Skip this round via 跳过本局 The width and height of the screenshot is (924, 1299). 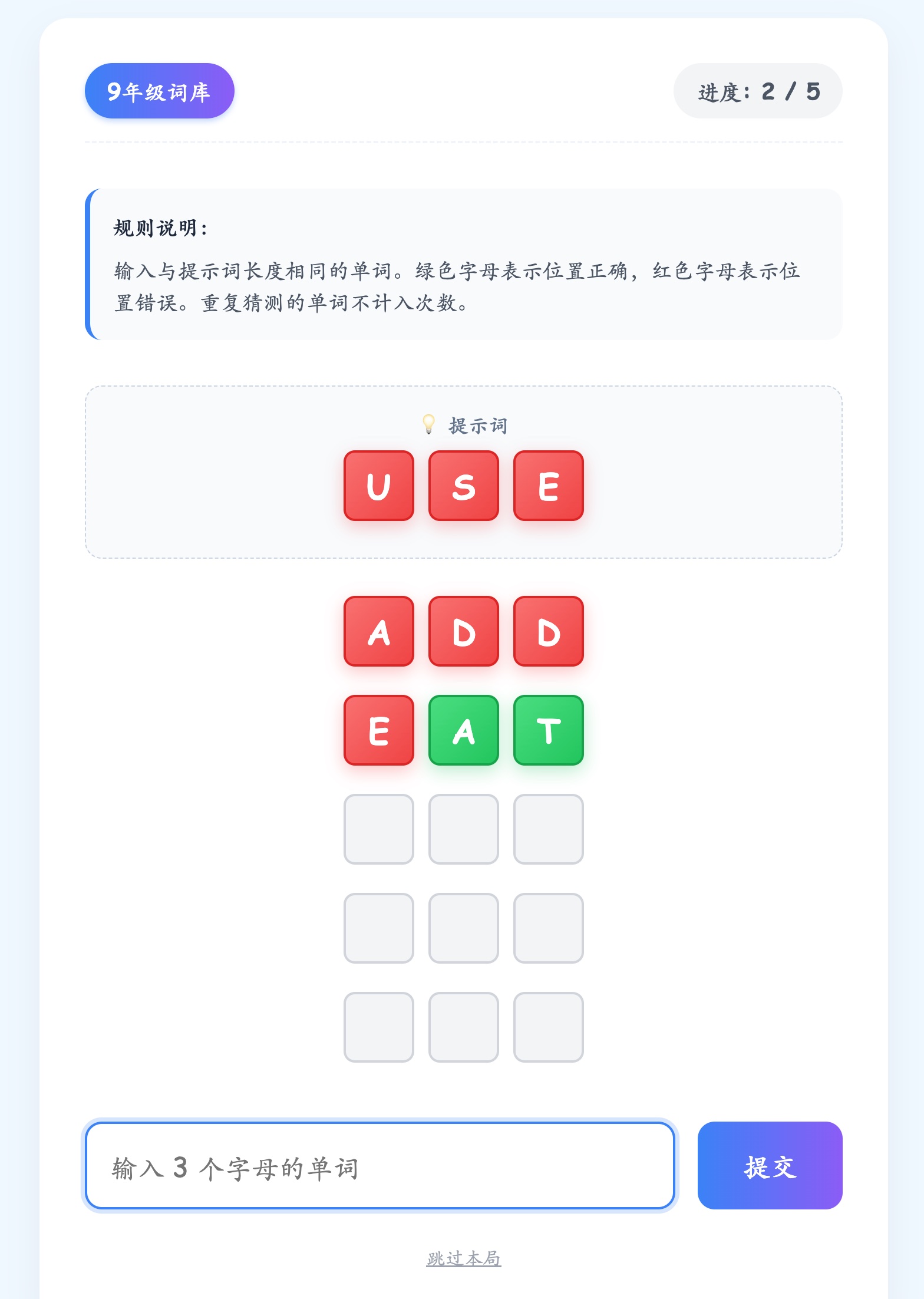click(463, 1258)
